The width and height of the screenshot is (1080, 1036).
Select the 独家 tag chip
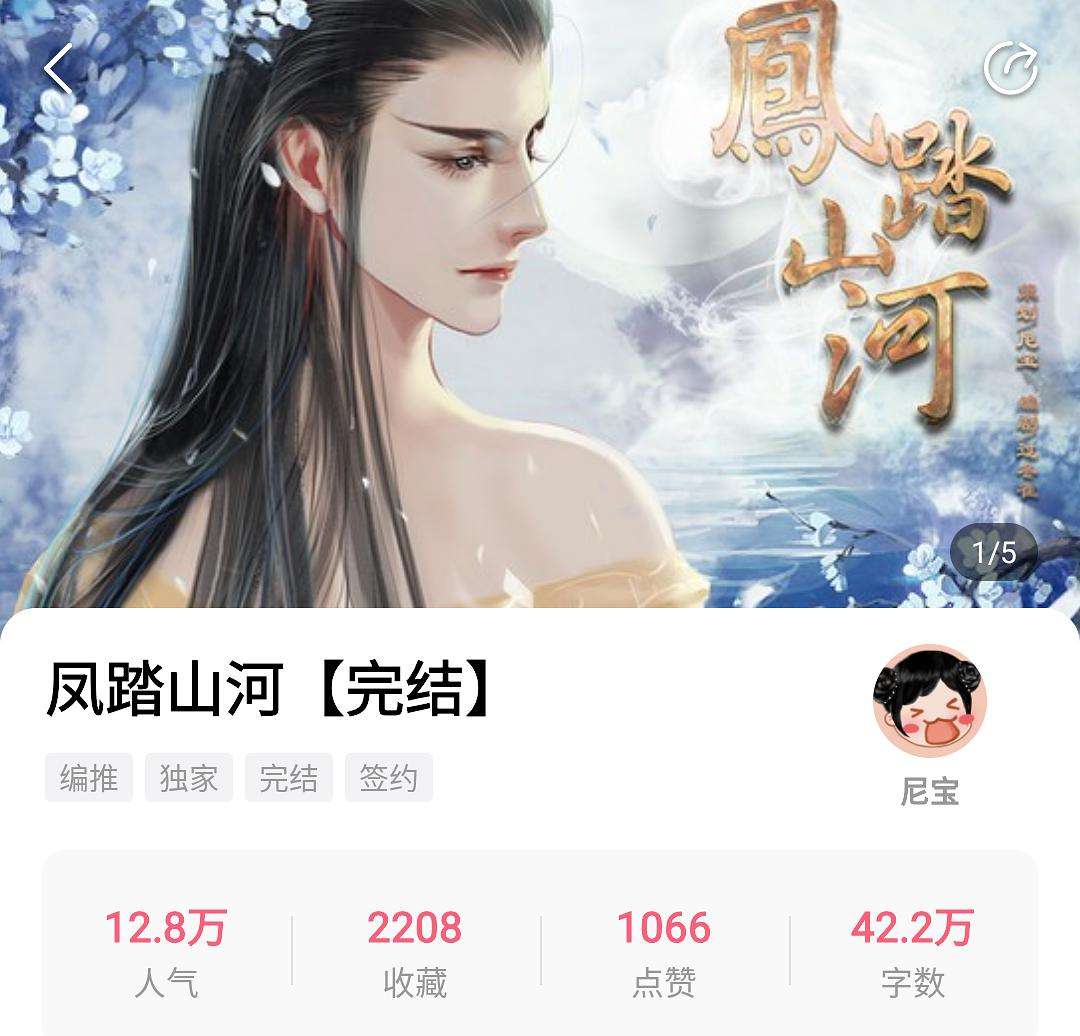pyautogui.click(x=189, y=778)
